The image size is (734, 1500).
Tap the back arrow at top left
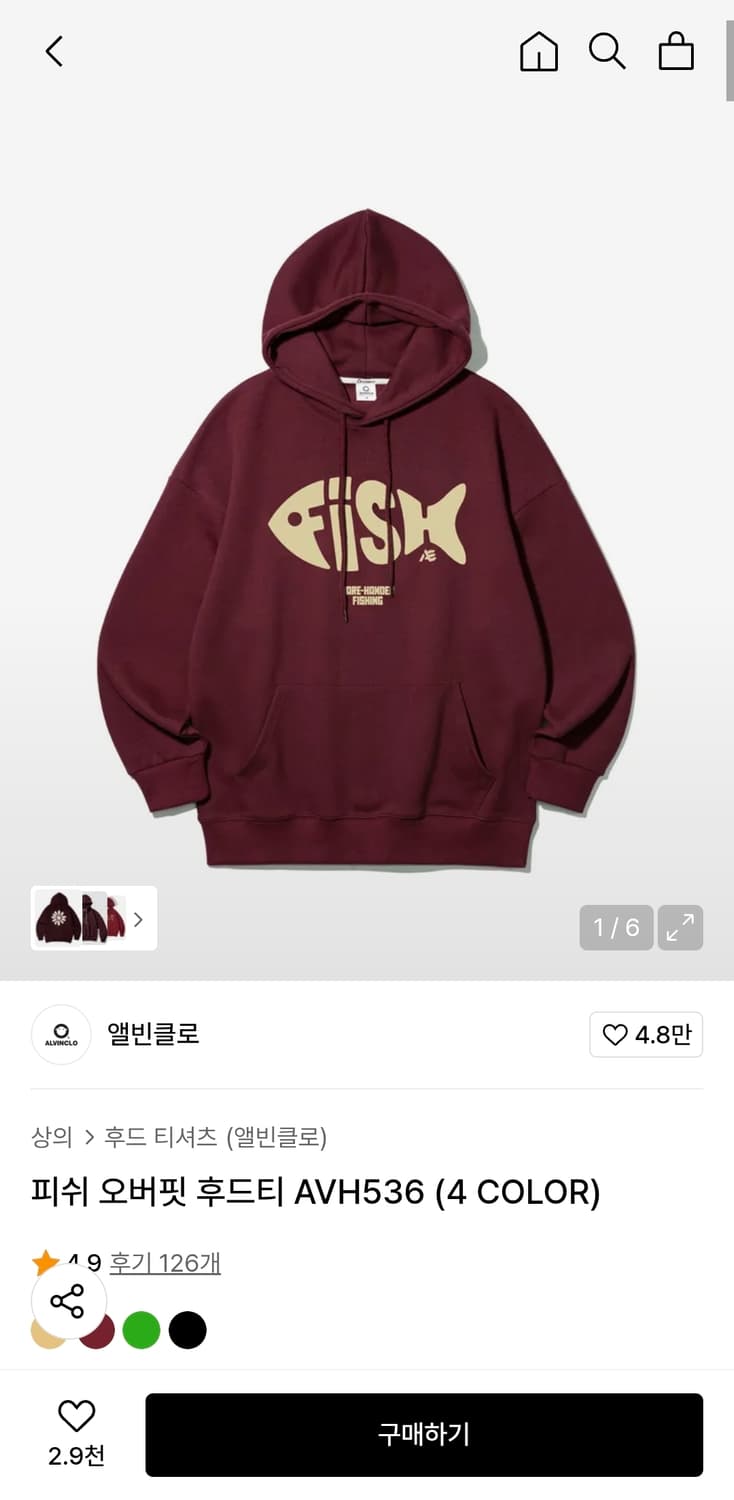(54, 52)
